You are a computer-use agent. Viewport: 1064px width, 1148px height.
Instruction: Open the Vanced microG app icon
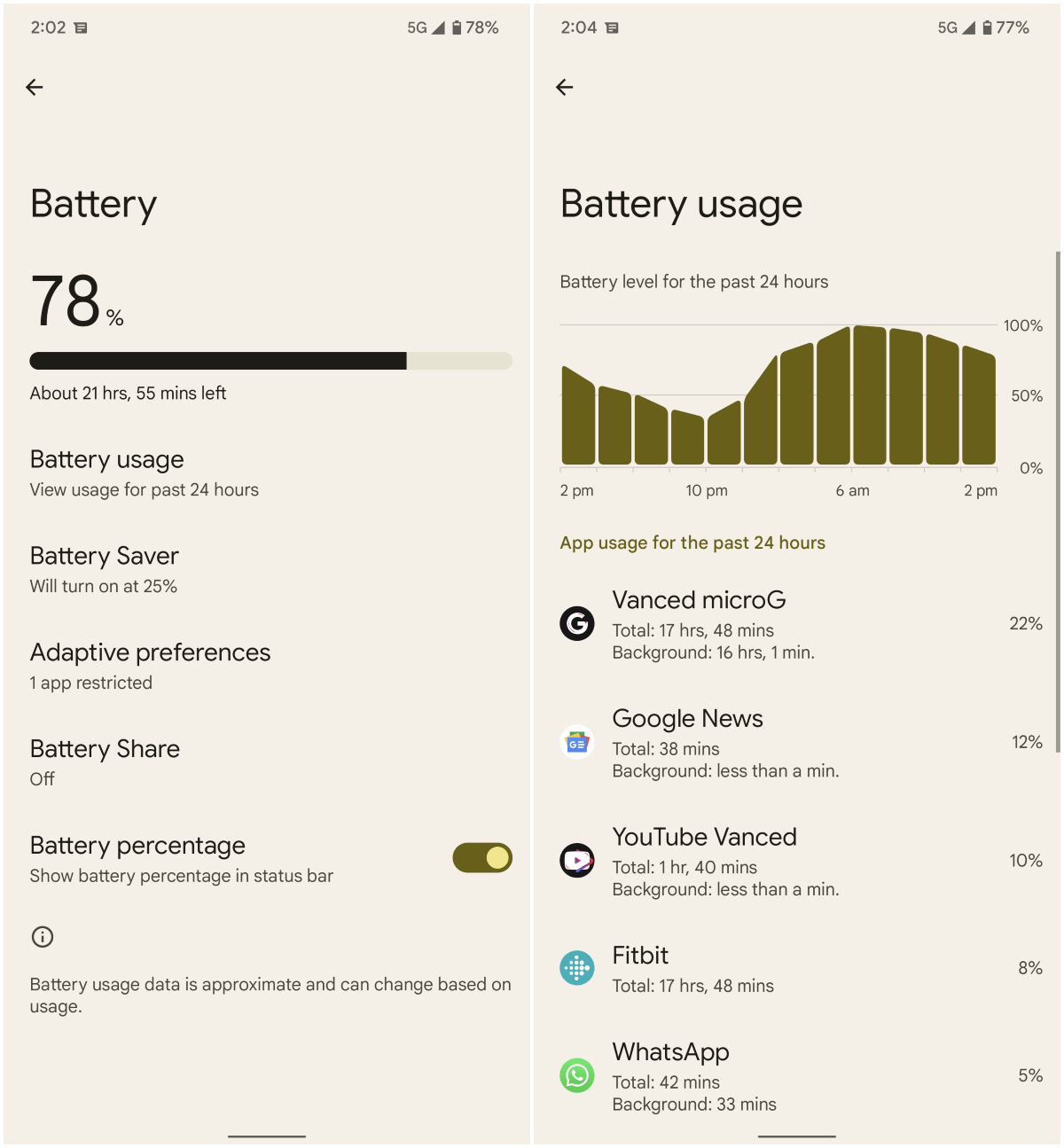point(577,623)
